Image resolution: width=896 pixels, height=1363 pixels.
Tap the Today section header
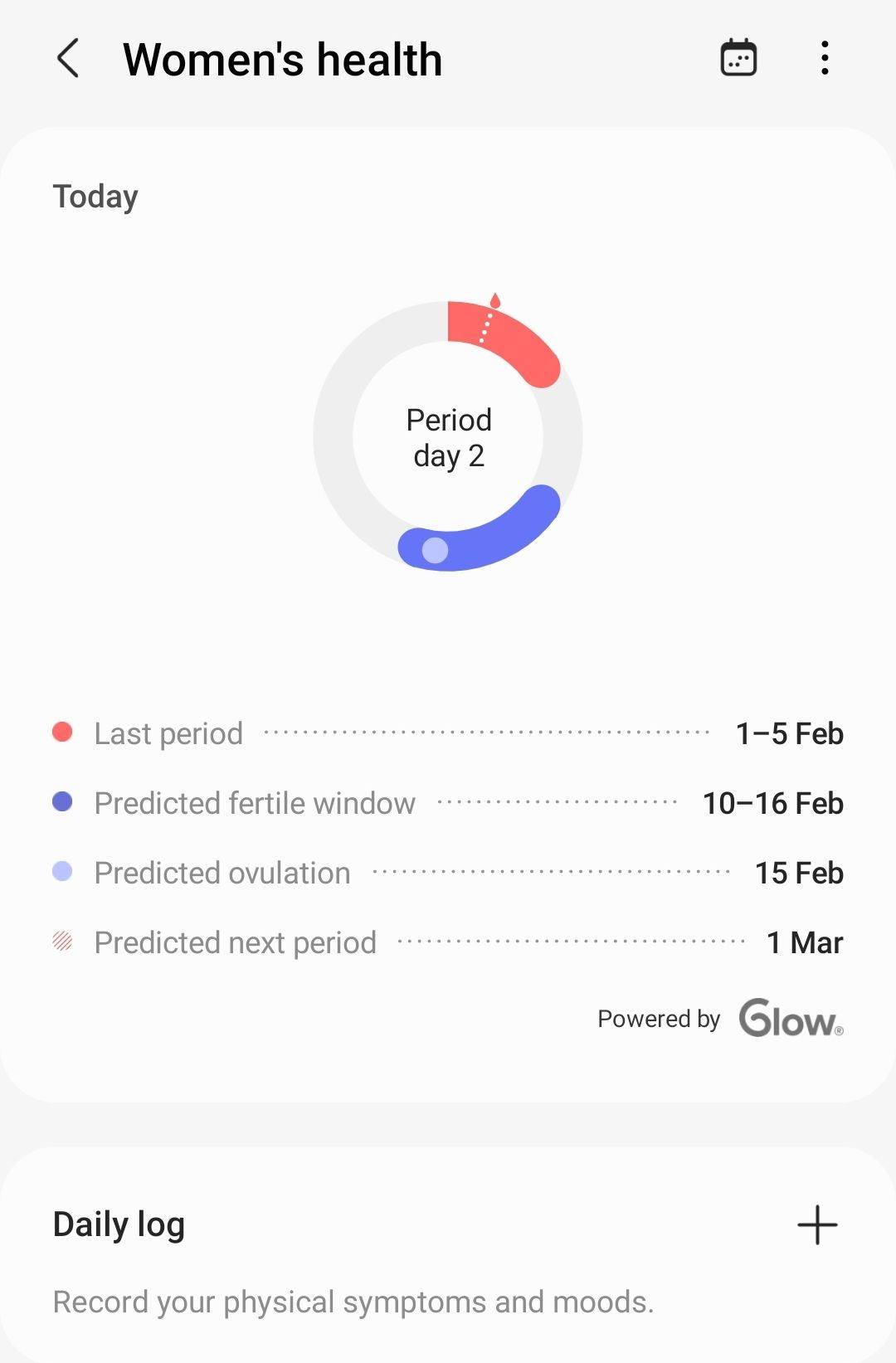click(x=95, y=196)
